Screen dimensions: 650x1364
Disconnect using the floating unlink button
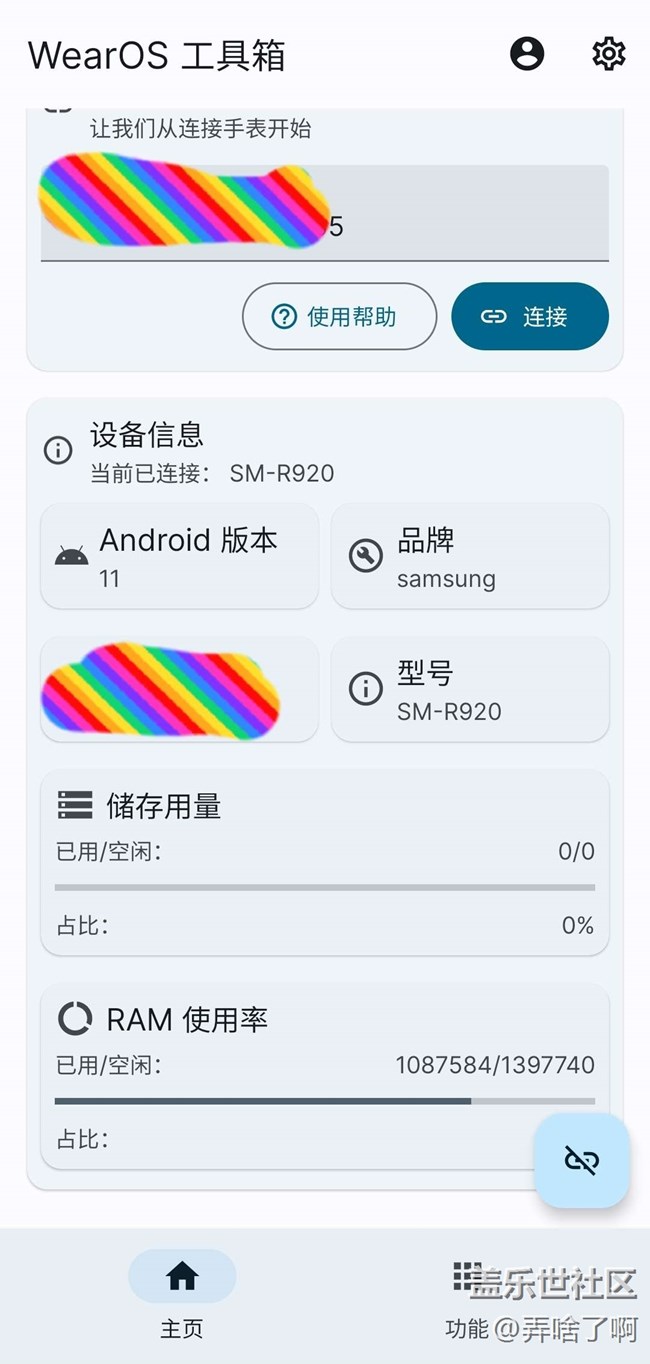point(581,1160)
